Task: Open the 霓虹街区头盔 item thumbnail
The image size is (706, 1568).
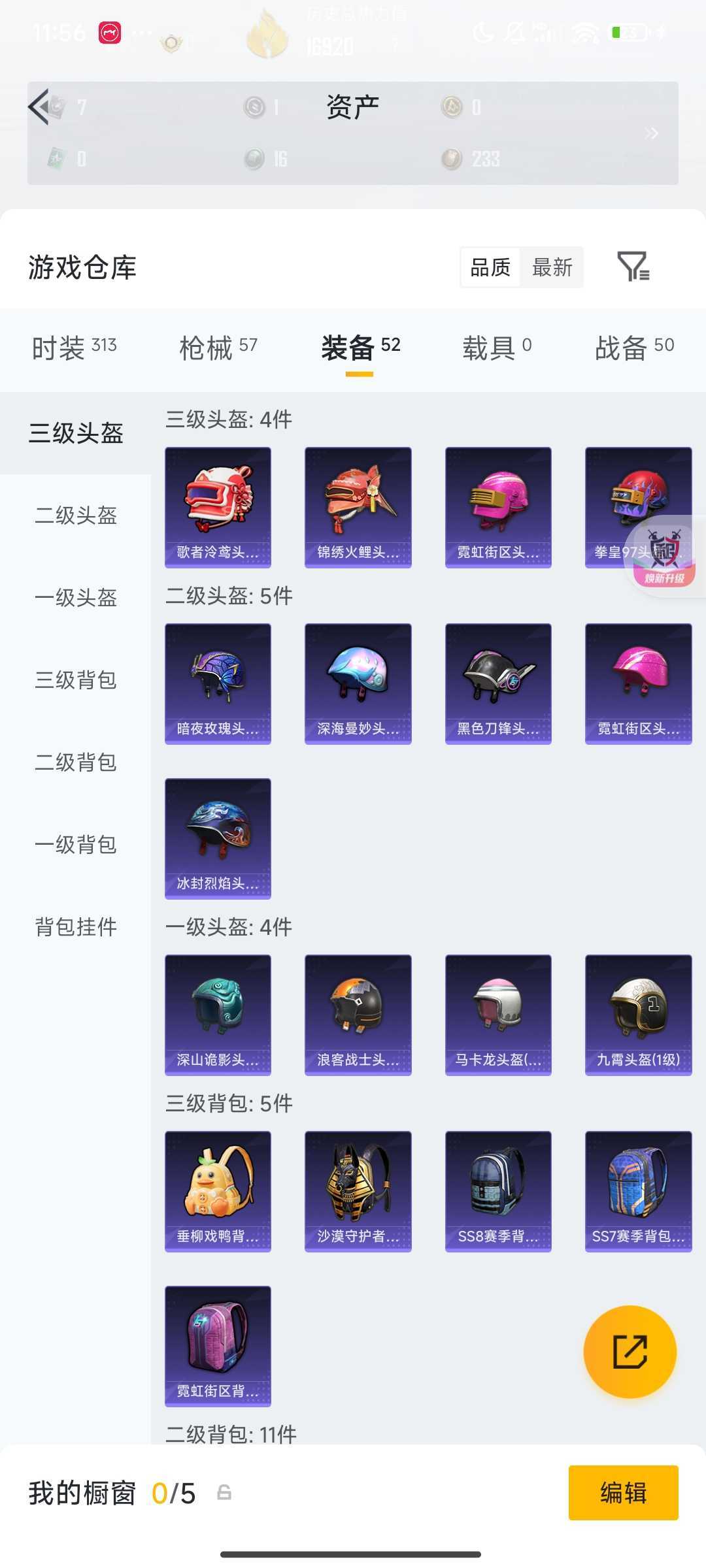Action: [x=498, y=506]
